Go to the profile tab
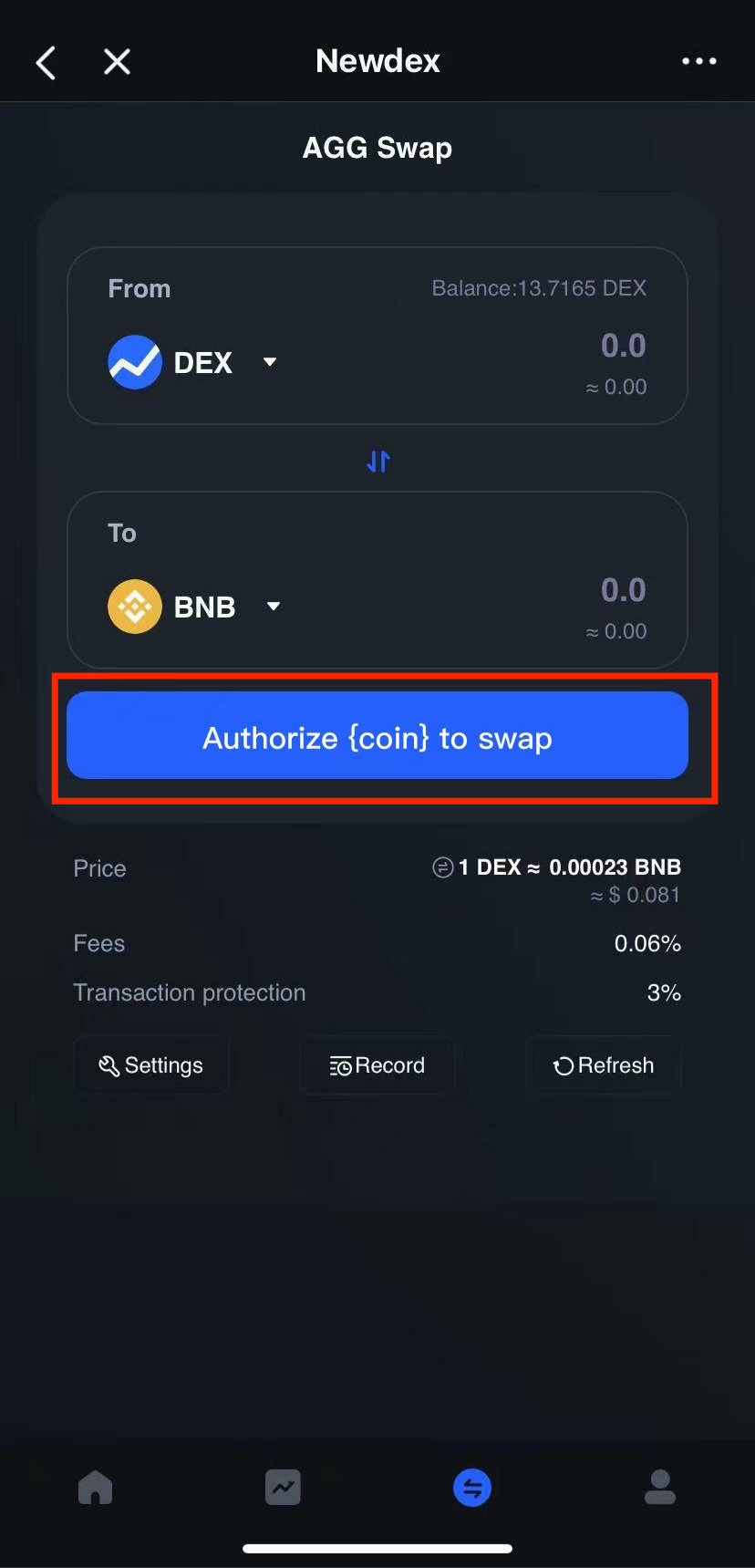 tap(660, 1487)
